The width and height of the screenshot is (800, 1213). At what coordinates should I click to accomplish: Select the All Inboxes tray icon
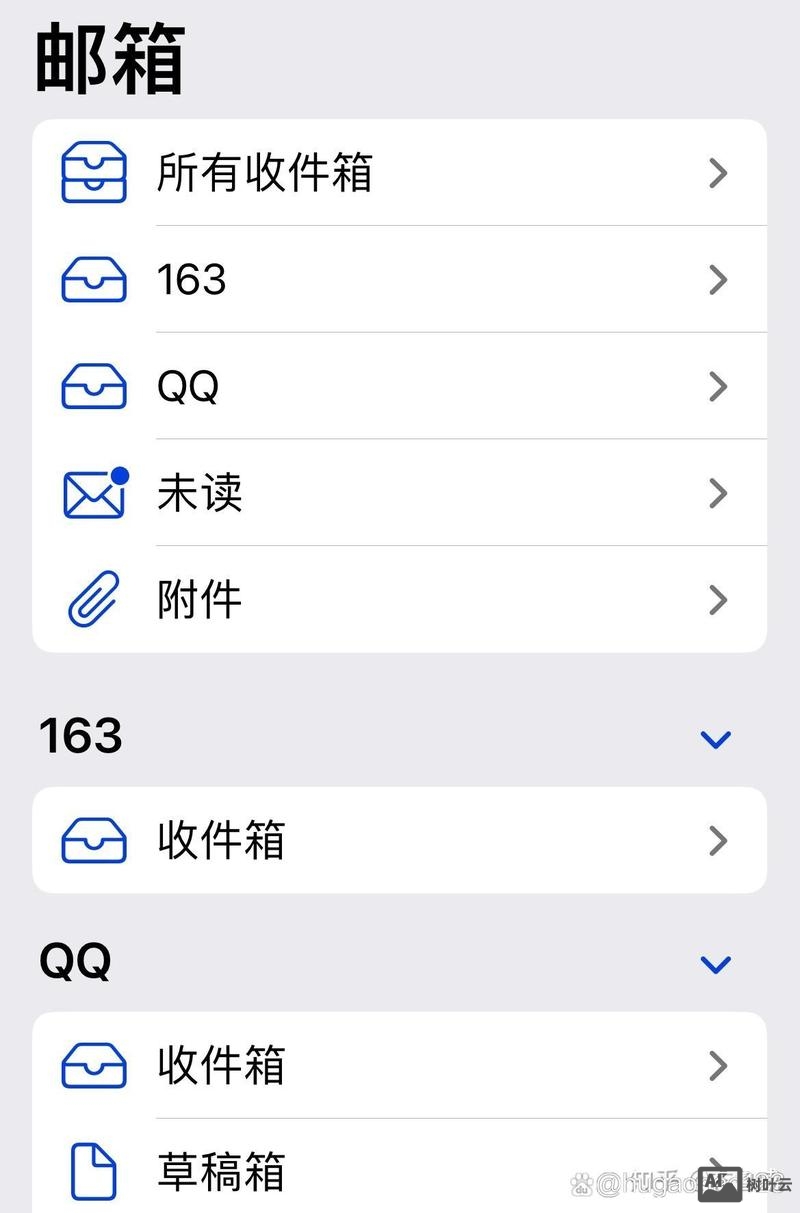coord(93,172)
